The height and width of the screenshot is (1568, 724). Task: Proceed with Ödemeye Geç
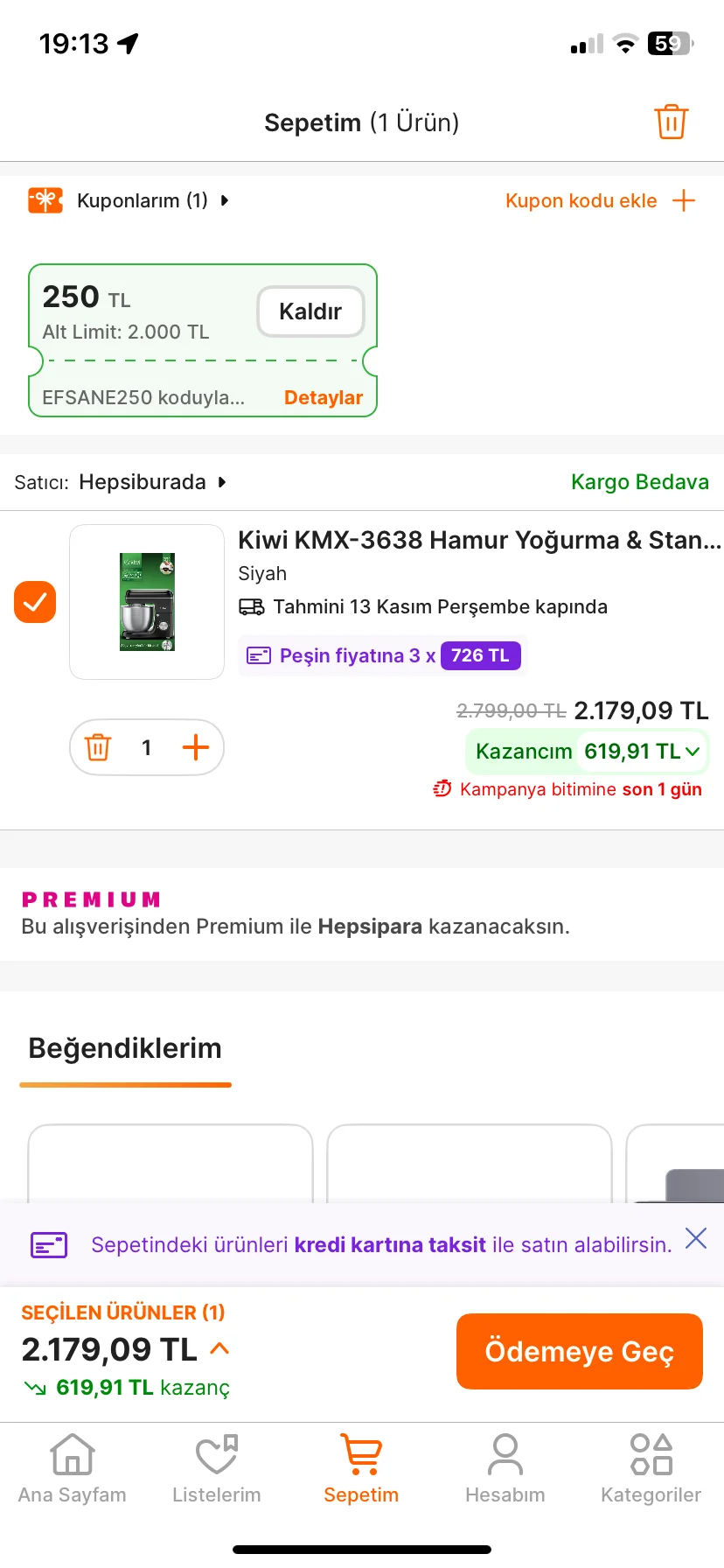point(579,1351)
